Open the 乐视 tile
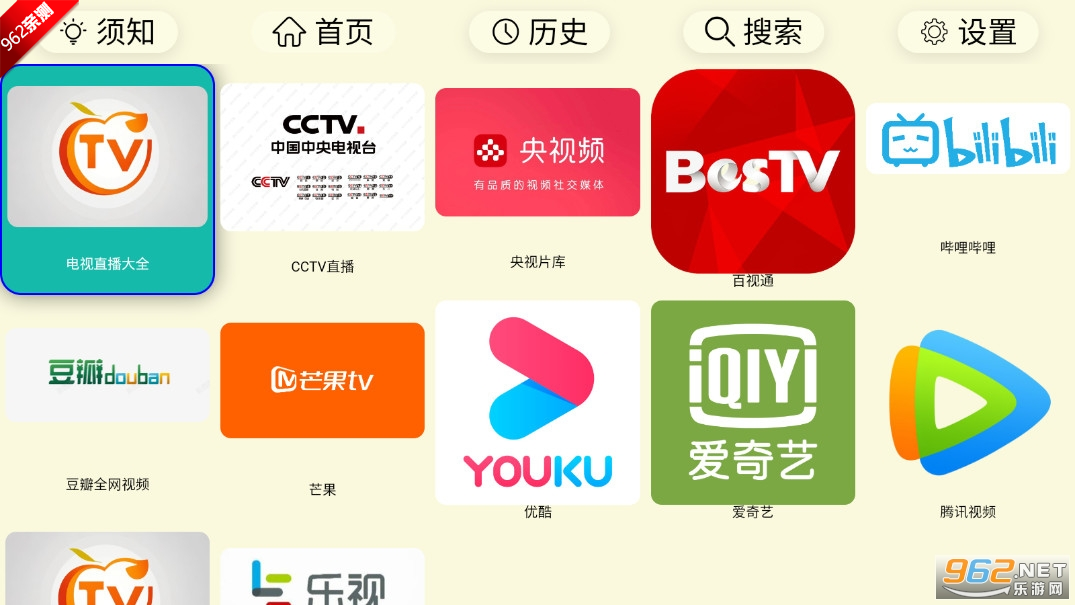This screenshot has height=605, width=1075. (x=322, y=578)
